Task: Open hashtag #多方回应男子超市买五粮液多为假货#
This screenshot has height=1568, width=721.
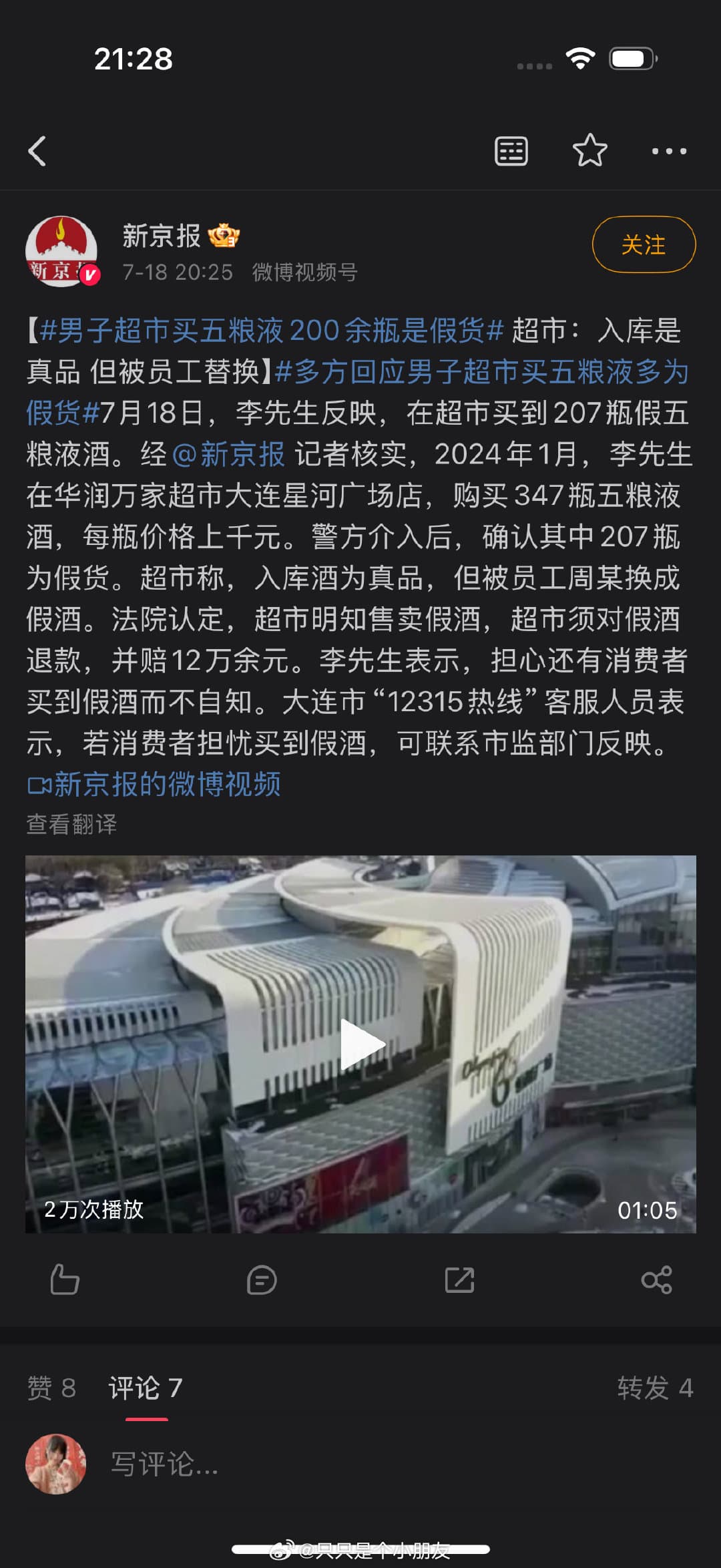Action: pos(481,372)
